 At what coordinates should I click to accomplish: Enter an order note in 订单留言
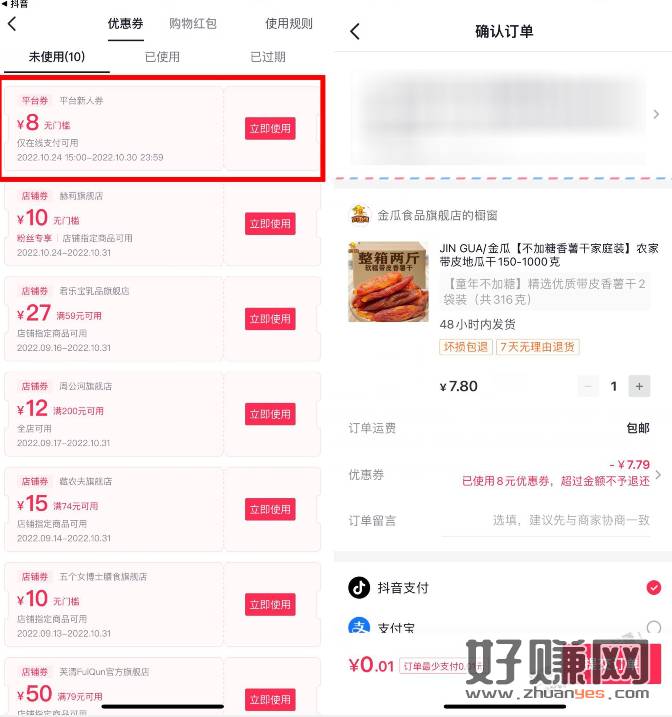tap(570, 520)
